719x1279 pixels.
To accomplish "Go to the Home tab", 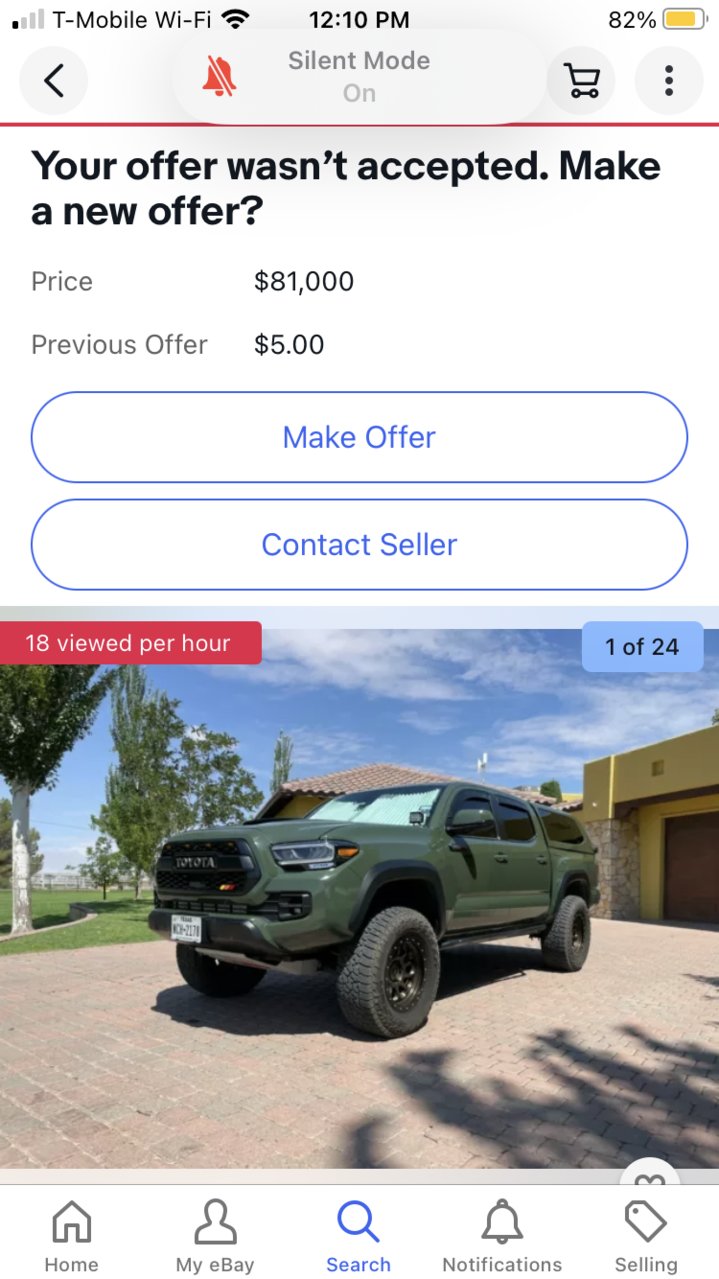I will tap(71, 1236).
